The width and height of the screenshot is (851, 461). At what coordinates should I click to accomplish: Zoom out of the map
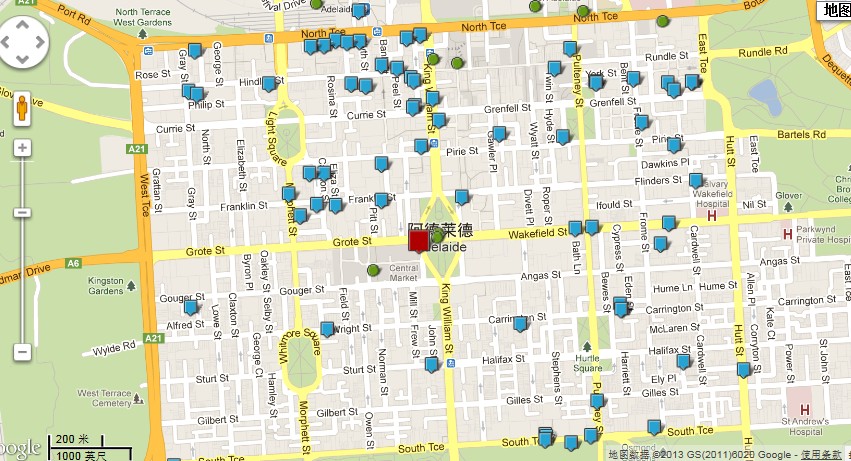pos(22,352)
